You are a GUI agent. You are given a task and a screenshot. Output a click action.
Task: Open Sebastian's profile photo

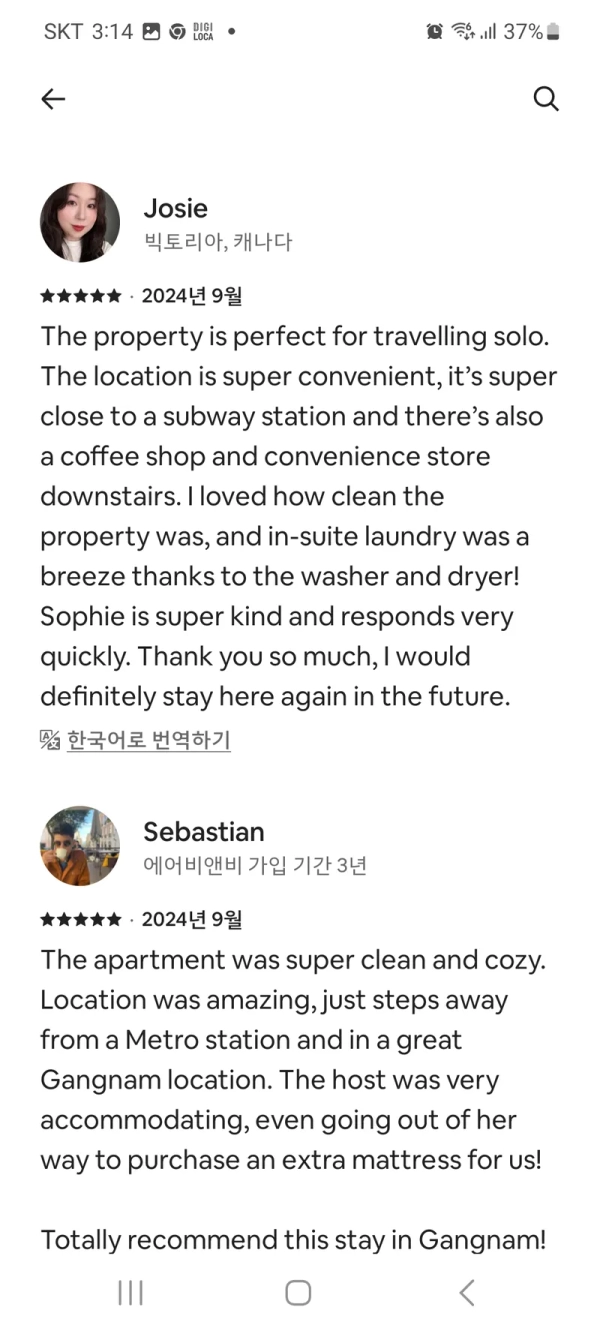pos(80,846)
